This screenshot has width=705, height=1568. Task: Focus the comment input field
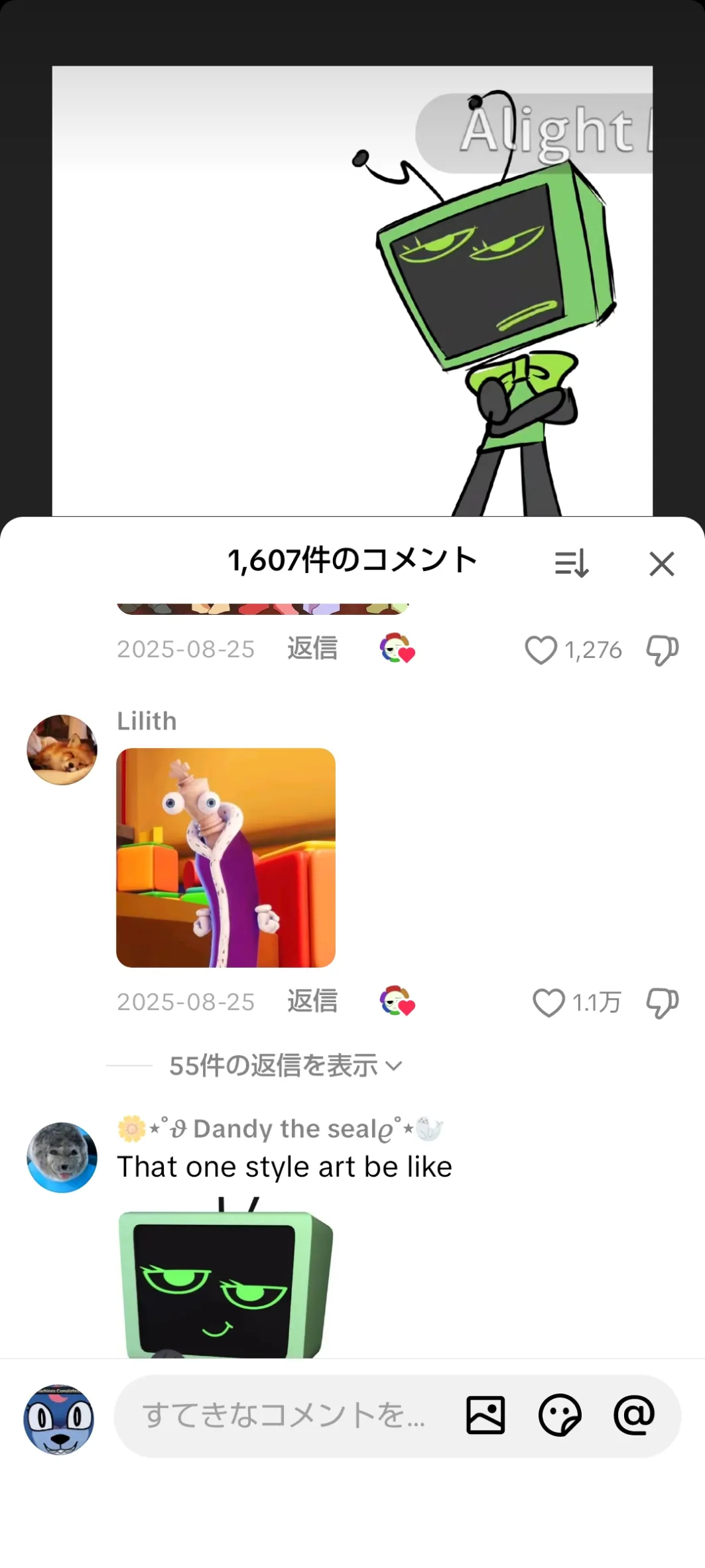[285, 1415]
